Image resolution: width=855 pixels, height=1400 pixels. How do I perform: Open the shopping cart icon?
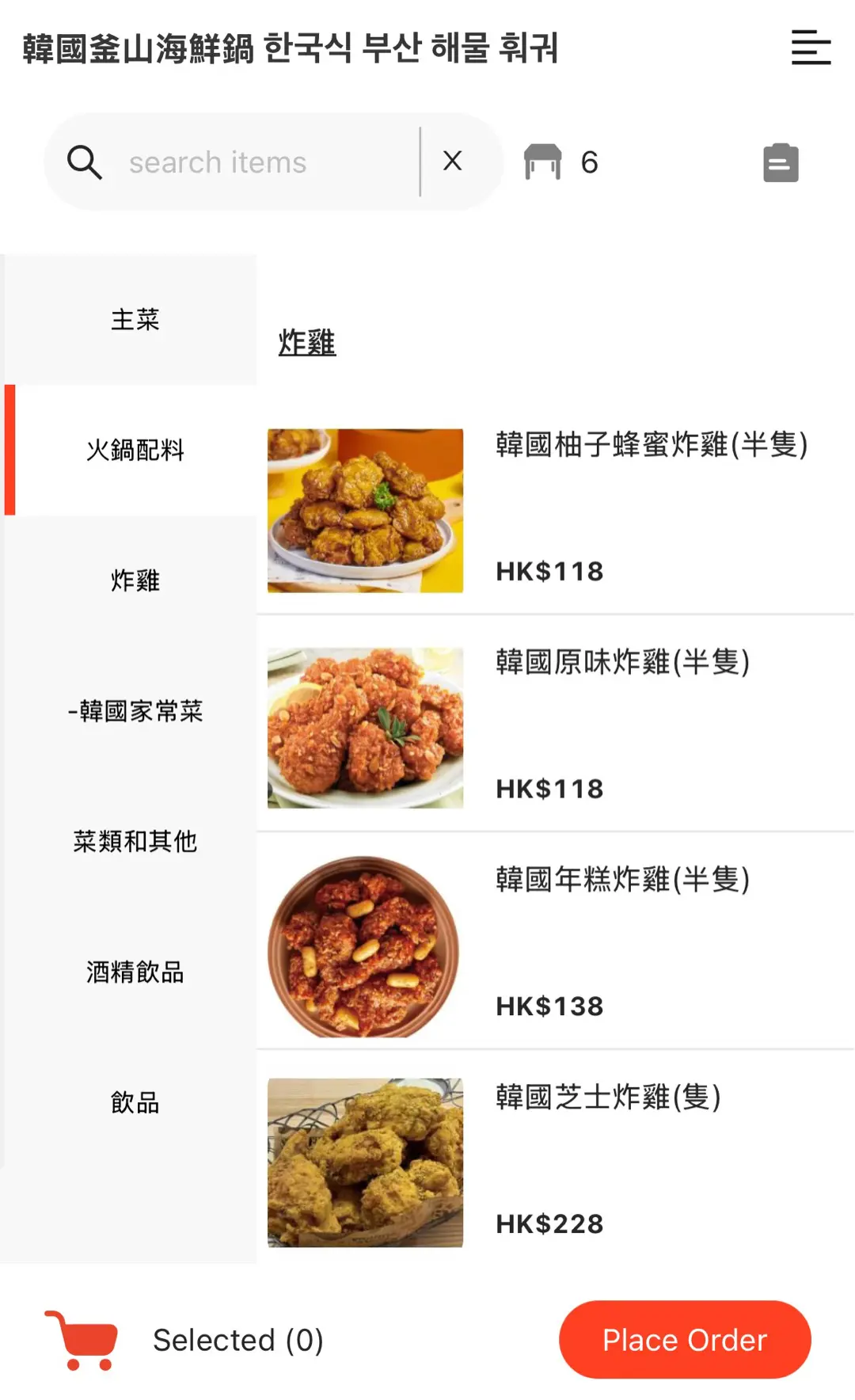click(x=83, y=1340)
